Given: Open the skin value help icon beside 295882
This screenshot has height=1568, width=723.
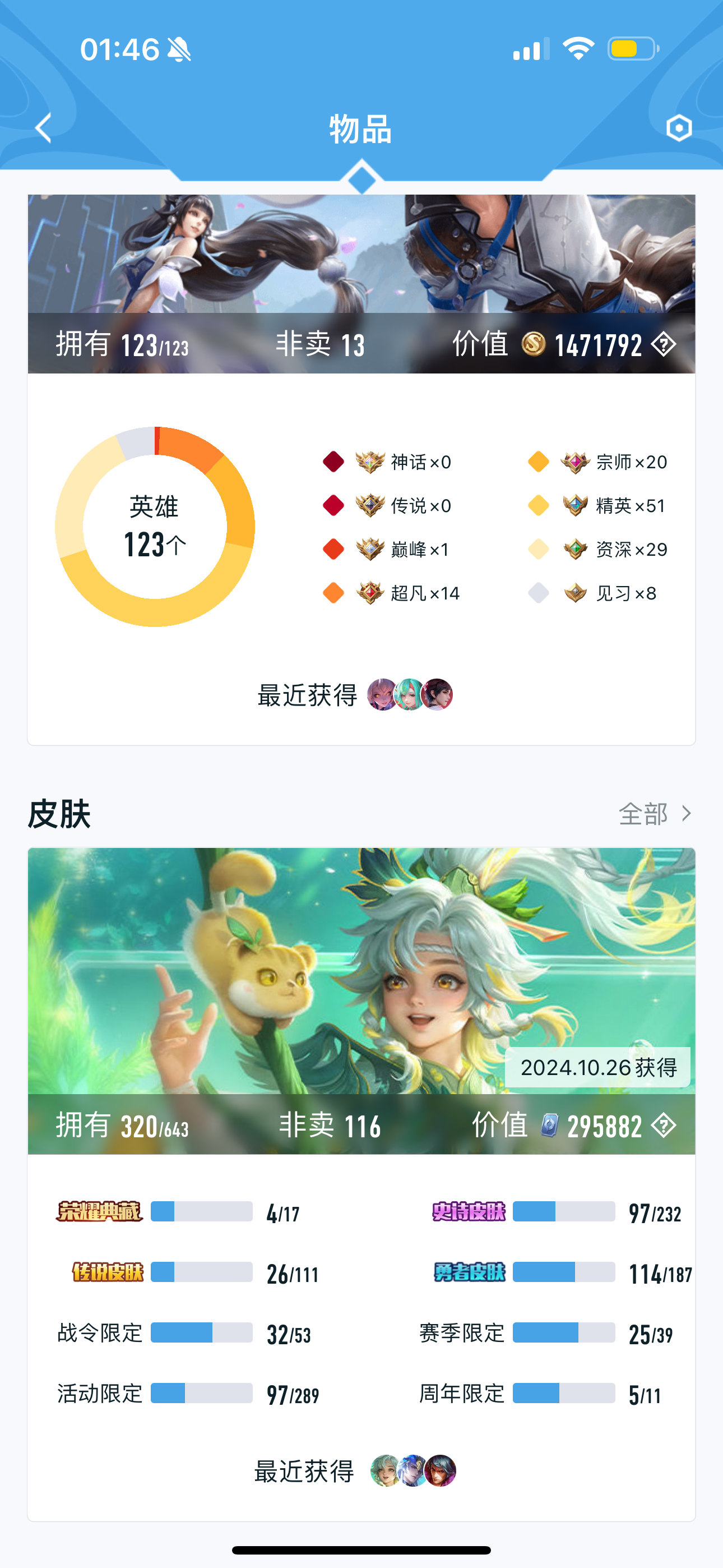Looking at the screenshot, I should [664, 1126].
